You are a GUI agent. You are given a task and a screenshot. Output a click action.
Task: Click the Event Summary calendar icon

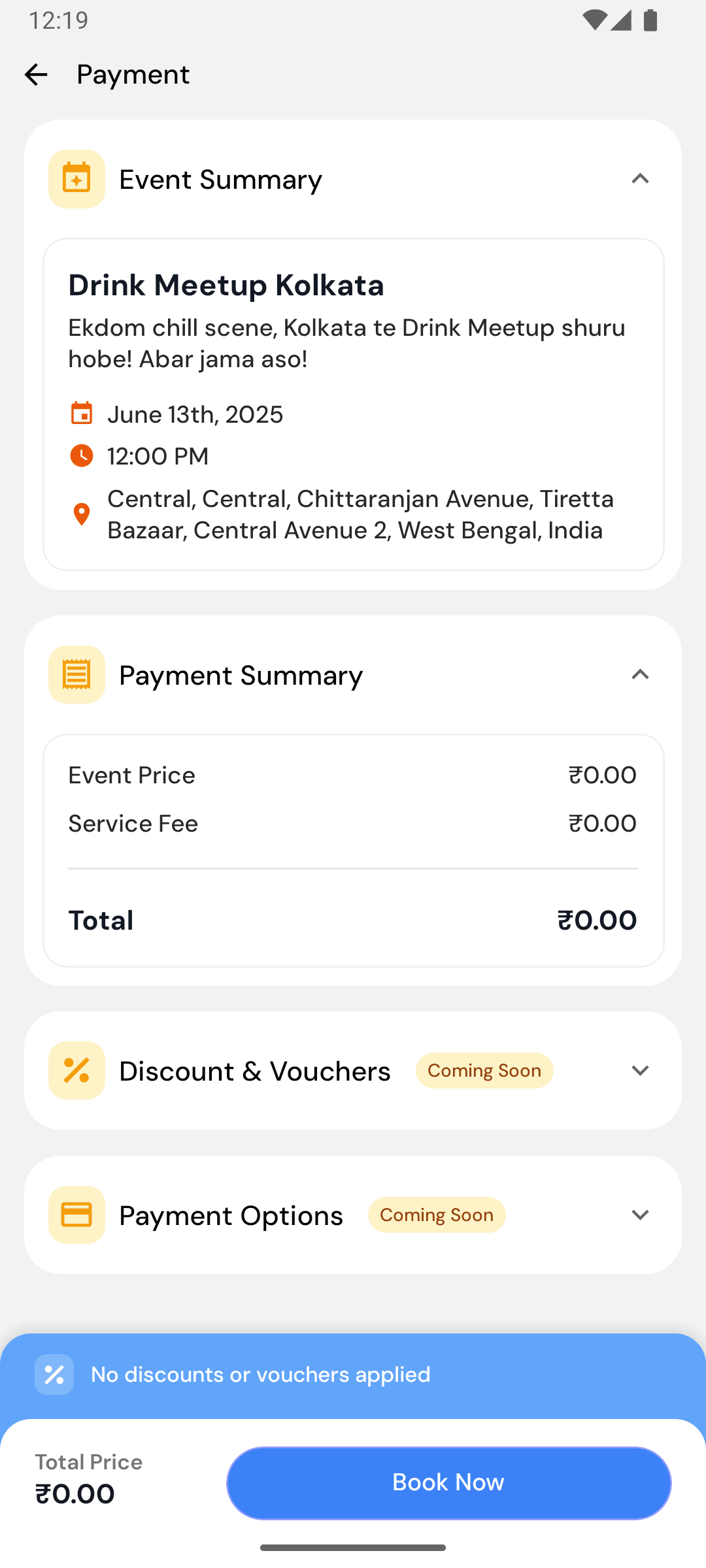click(76, 178)
